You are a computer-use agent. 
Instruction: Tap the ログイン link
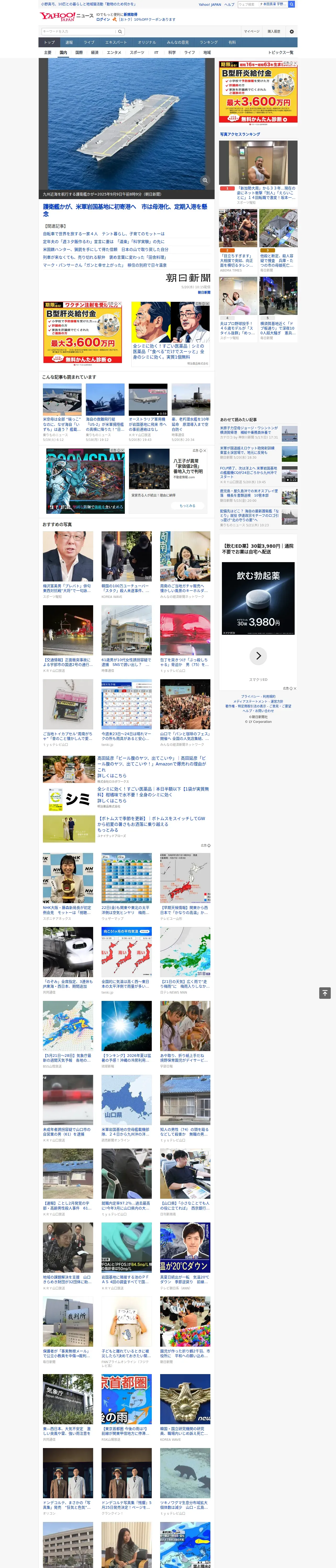103,20
